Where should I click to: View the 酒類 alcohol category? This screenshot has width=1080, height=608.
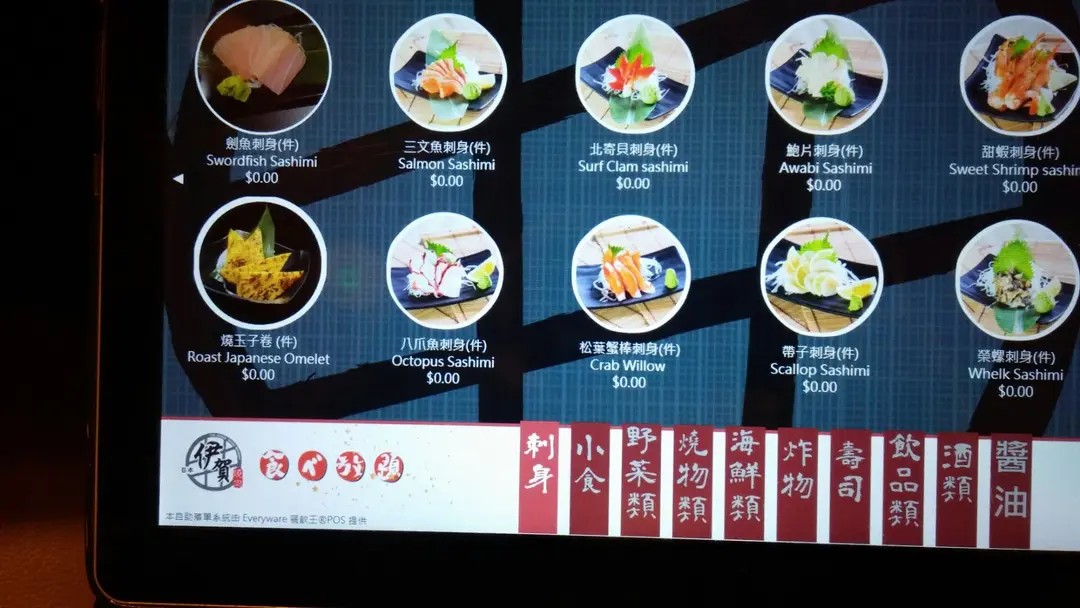957,489
